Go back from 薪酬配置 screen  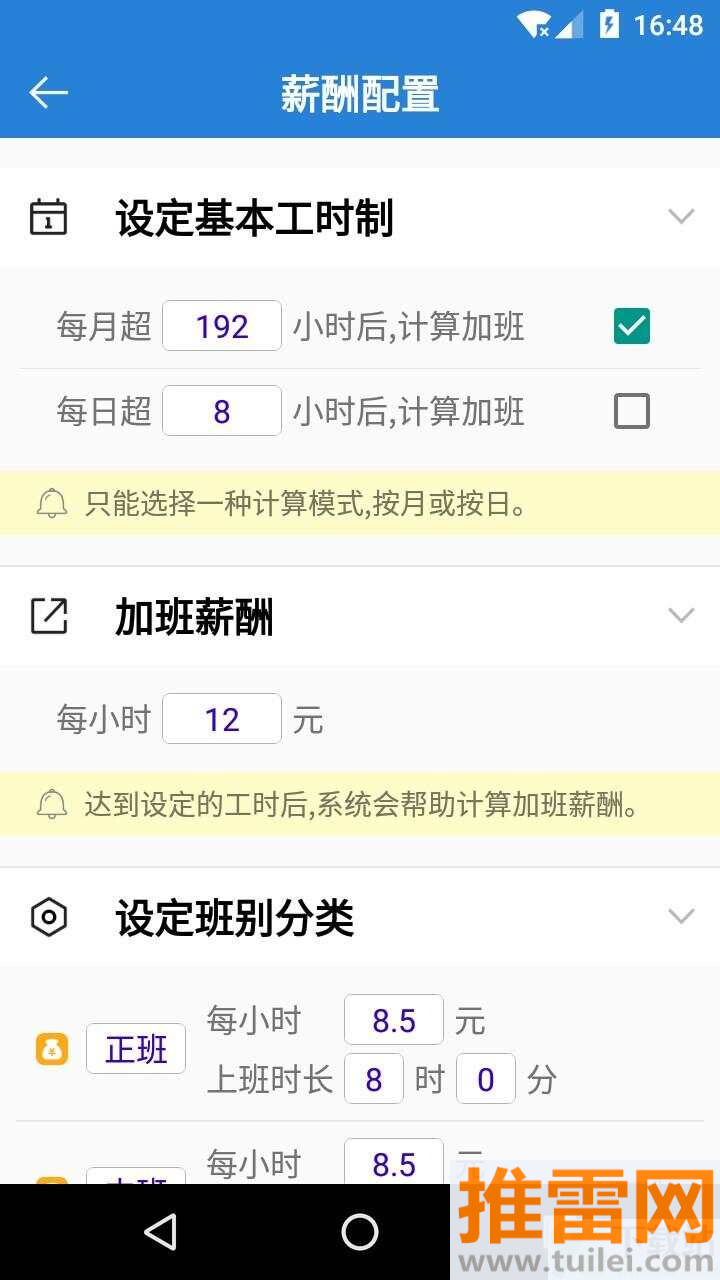tap(48, 93)
